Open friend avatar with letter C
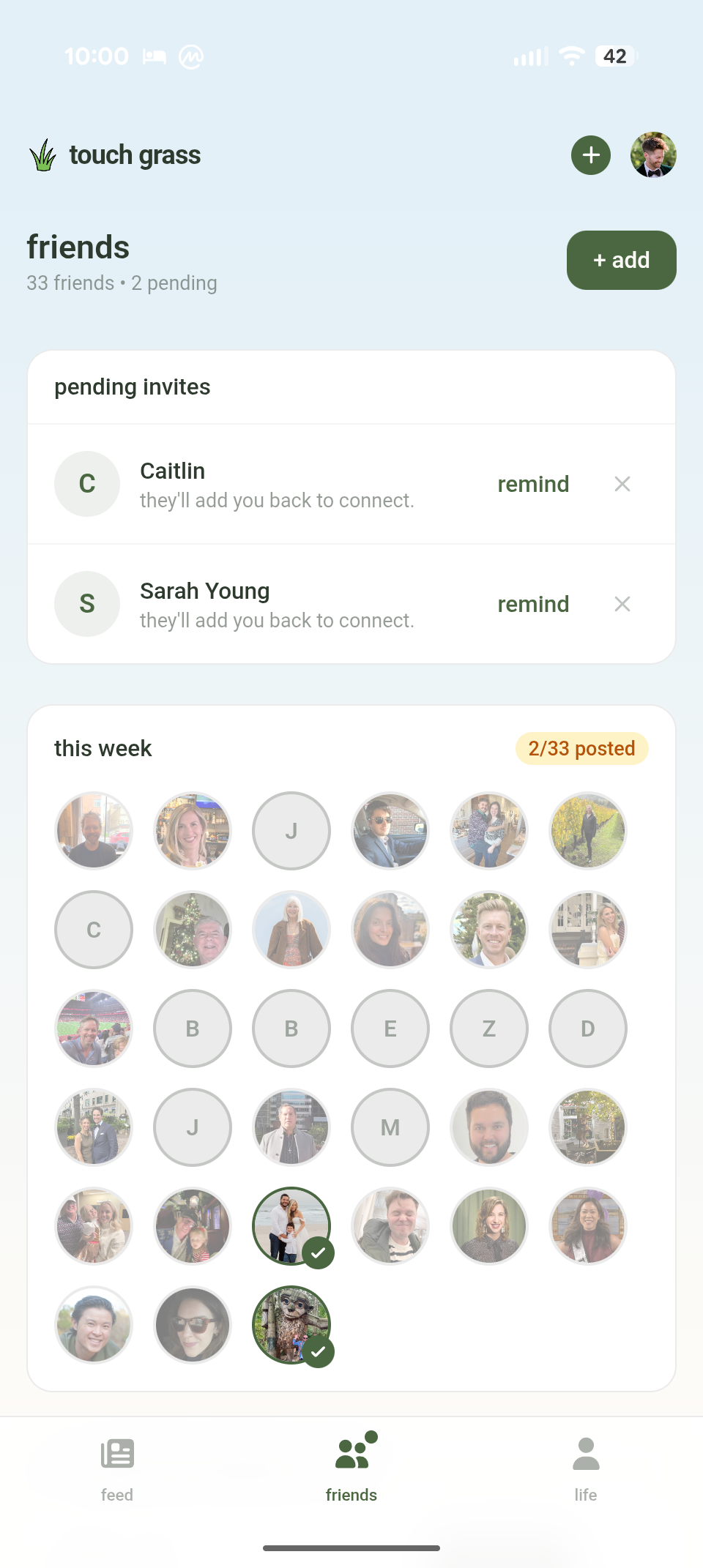703x1568 pixels. [94, 930]
